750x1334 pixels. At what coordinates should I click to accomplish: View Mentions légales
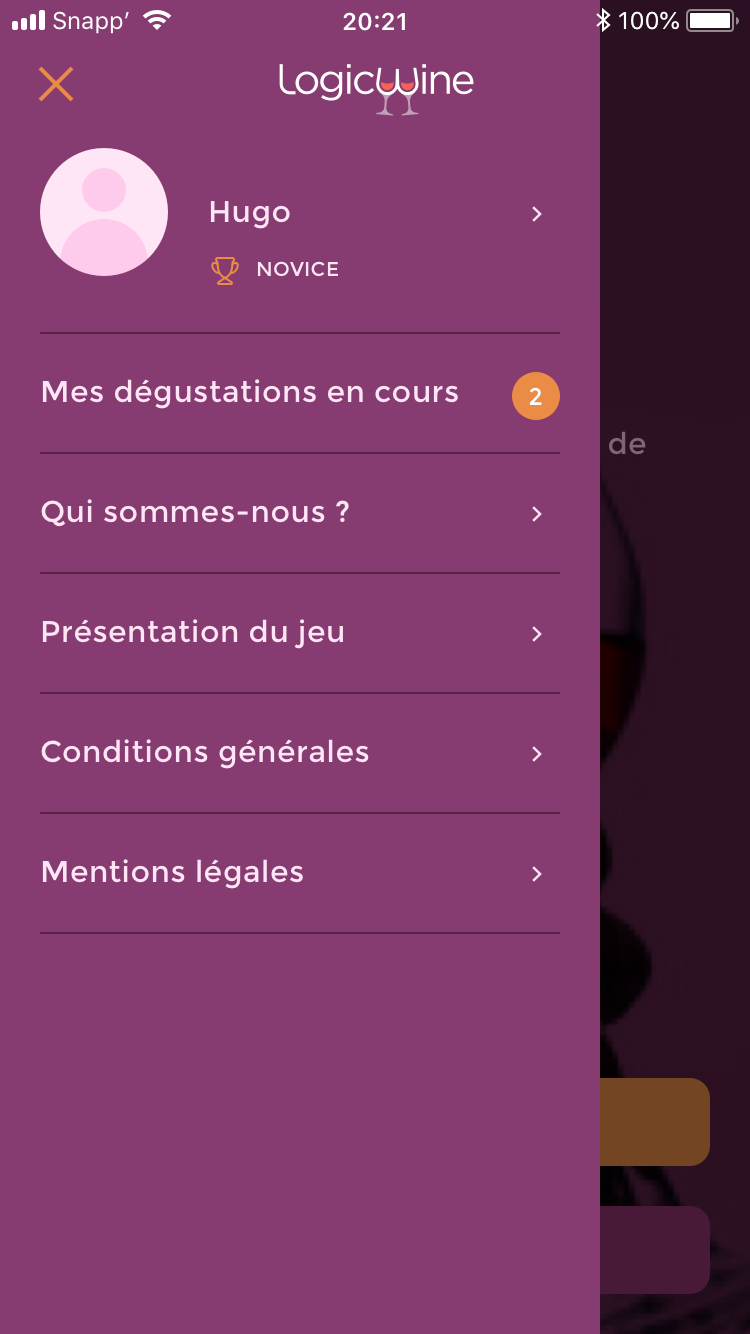tap(300, 873)
